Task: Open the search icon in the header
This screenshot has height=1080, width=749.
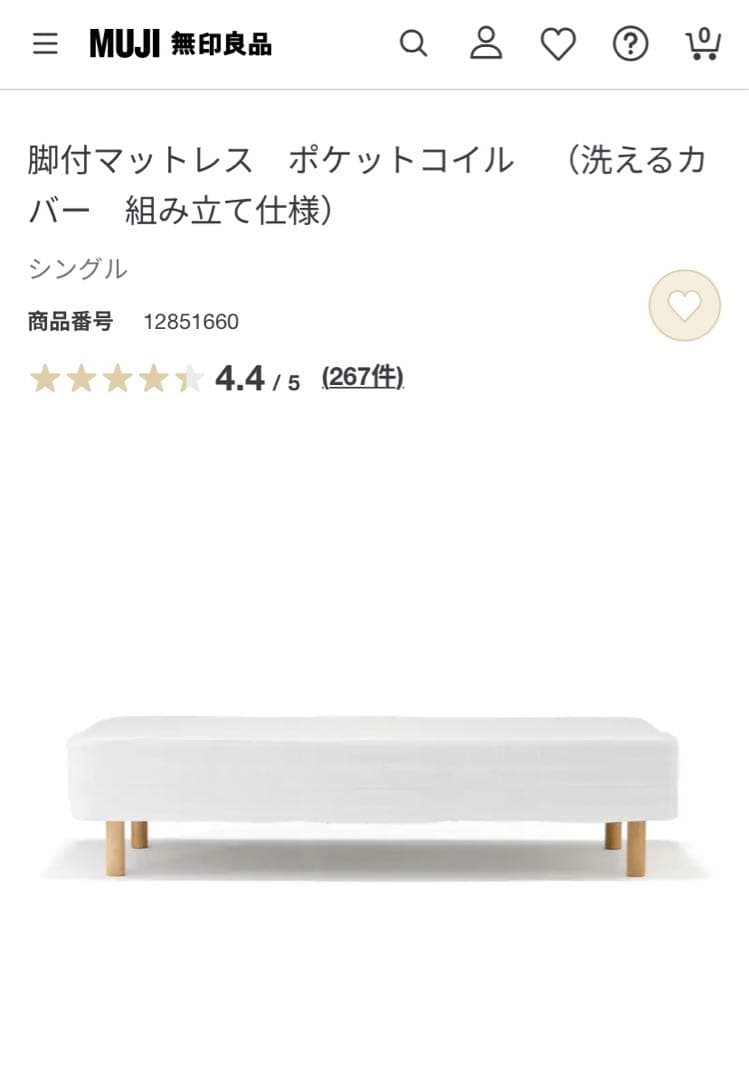Action: (x=411, y=44)
